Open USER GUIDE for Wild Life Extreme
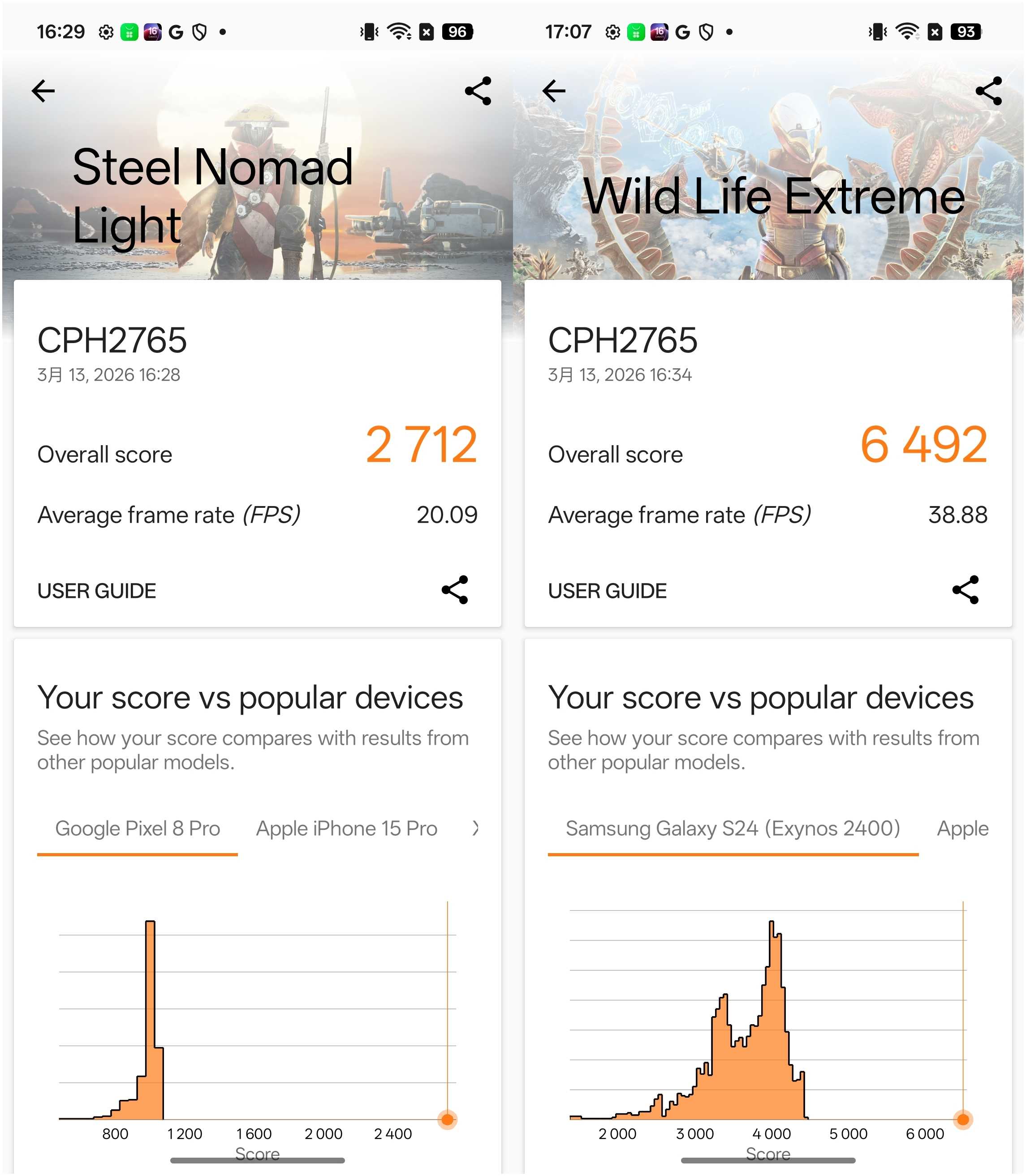This screenshot has height=1176, width=1026. point(608,591)
